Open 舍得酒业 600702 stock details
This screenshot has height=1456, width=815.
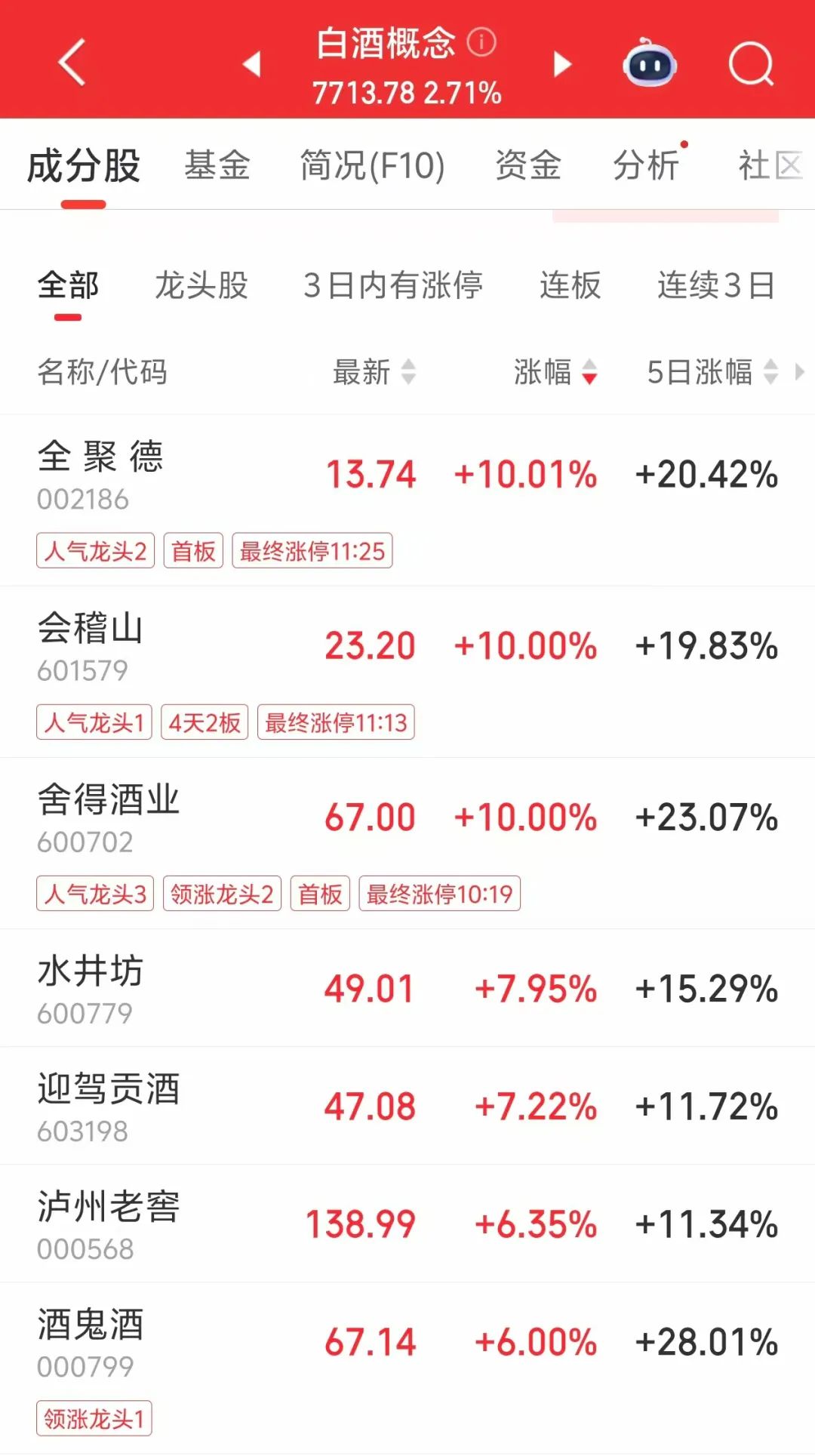click(x=407, y=843)
